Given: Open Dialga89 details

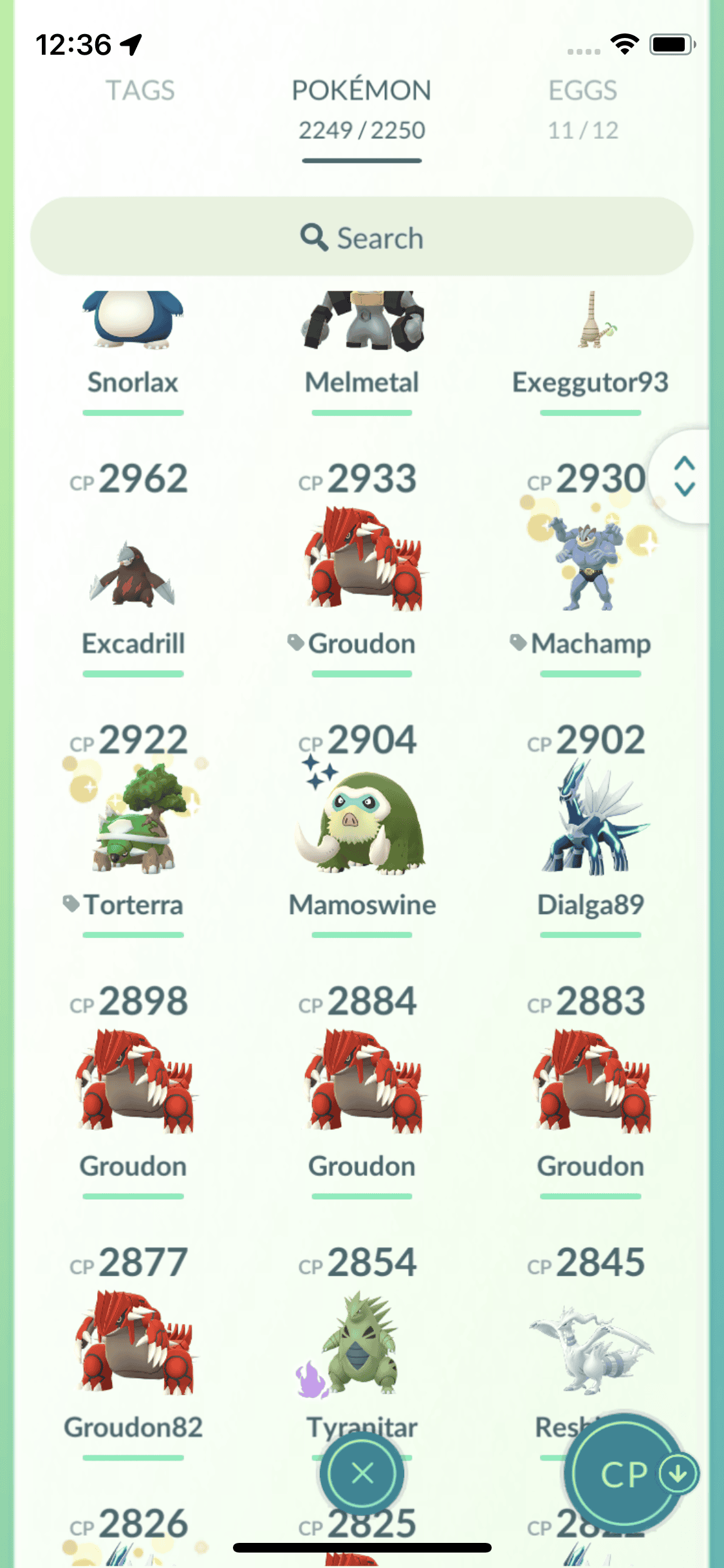Looking at the screenshot, I should pos(590,821).
